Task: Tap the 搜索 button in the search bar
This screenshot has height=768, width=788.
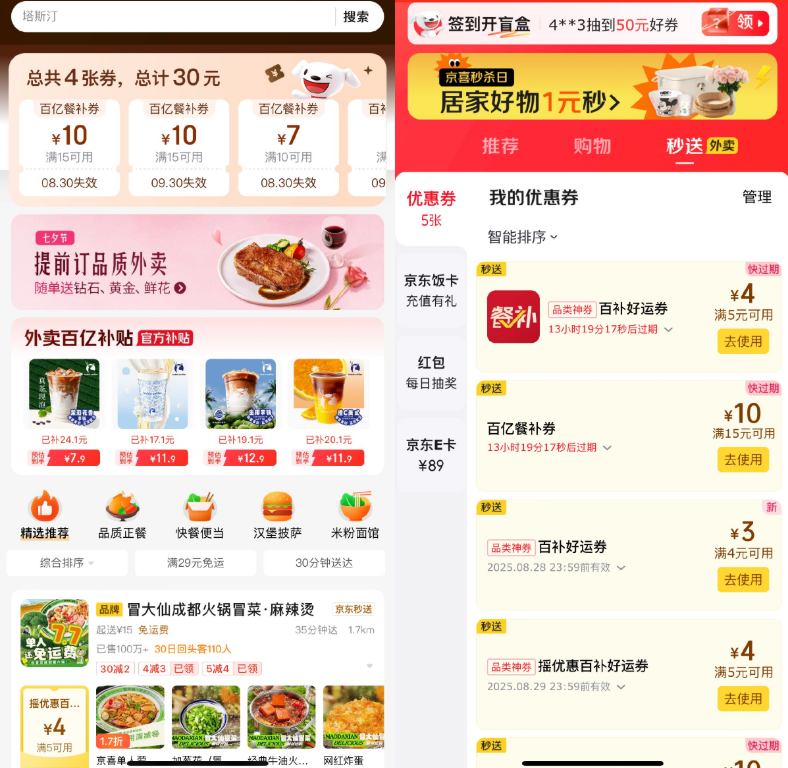Action: pos(356,16)
